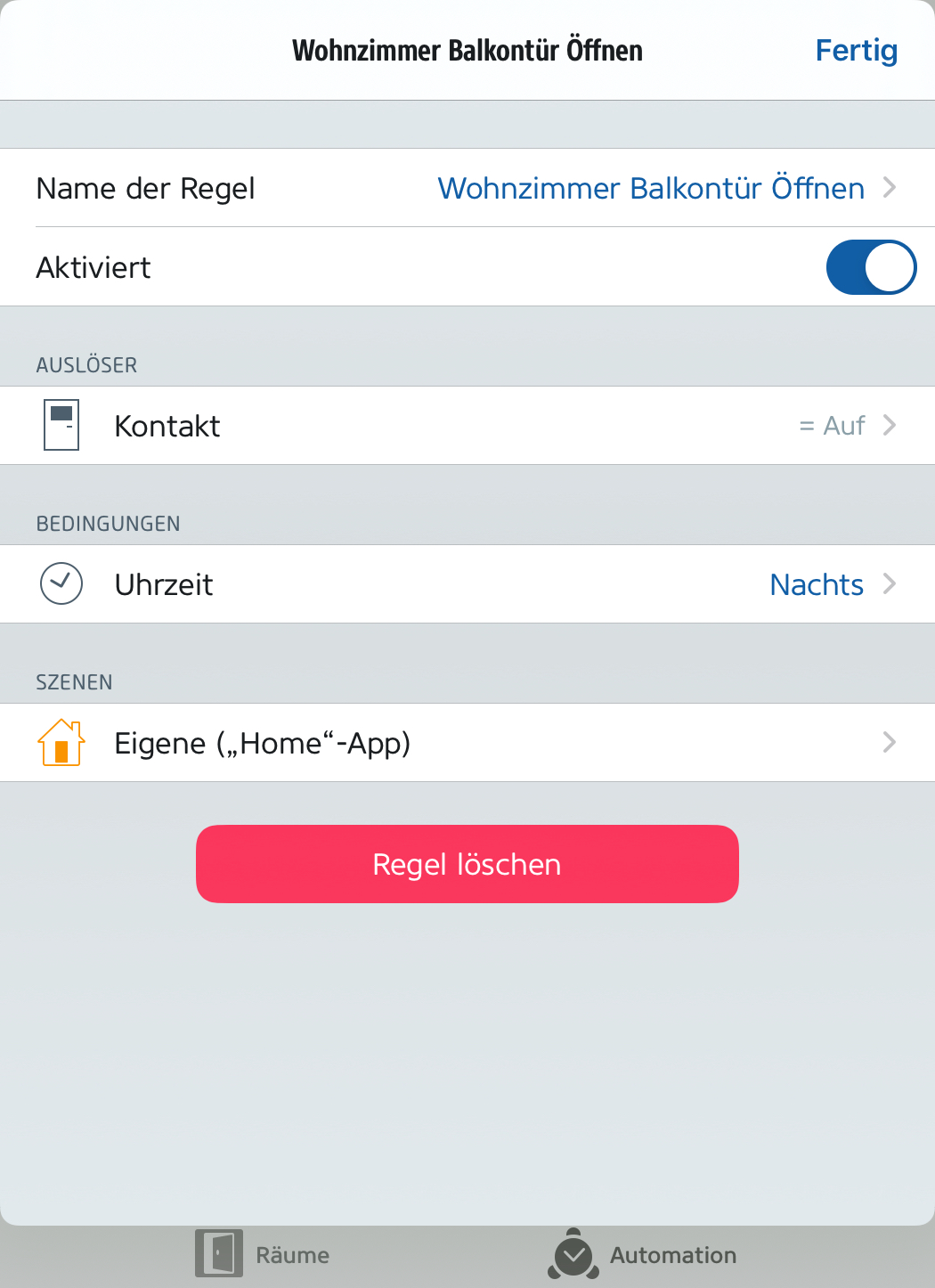Open the Kontakt trigger settings
The width and height of the screenshot is (935, 1288).
[x=467, y=426]
